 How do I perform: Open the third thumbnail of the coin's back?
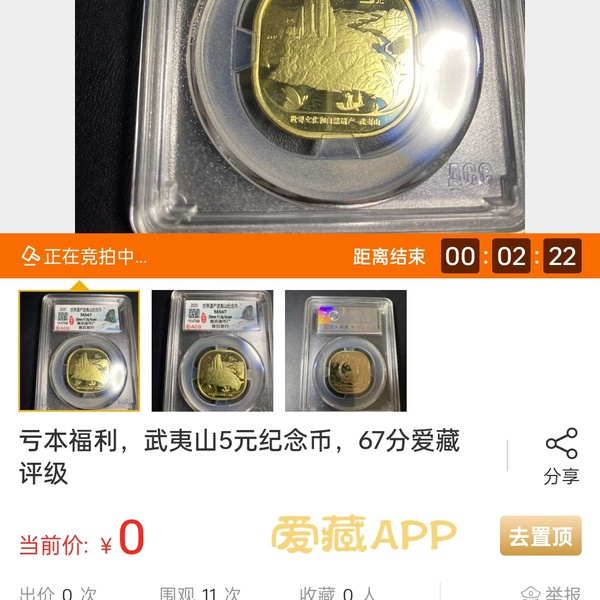point(345,351)
